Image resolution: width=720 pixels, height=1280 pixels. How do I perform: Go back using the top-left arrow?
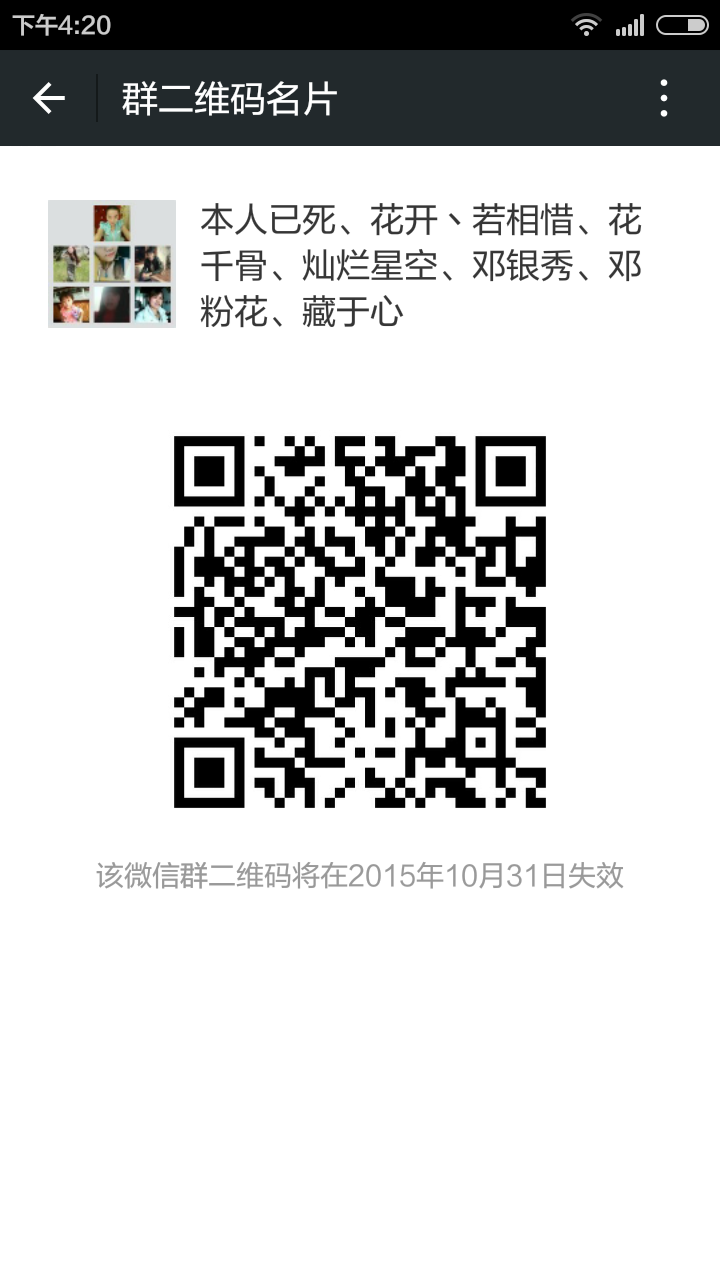click(48, 98)
